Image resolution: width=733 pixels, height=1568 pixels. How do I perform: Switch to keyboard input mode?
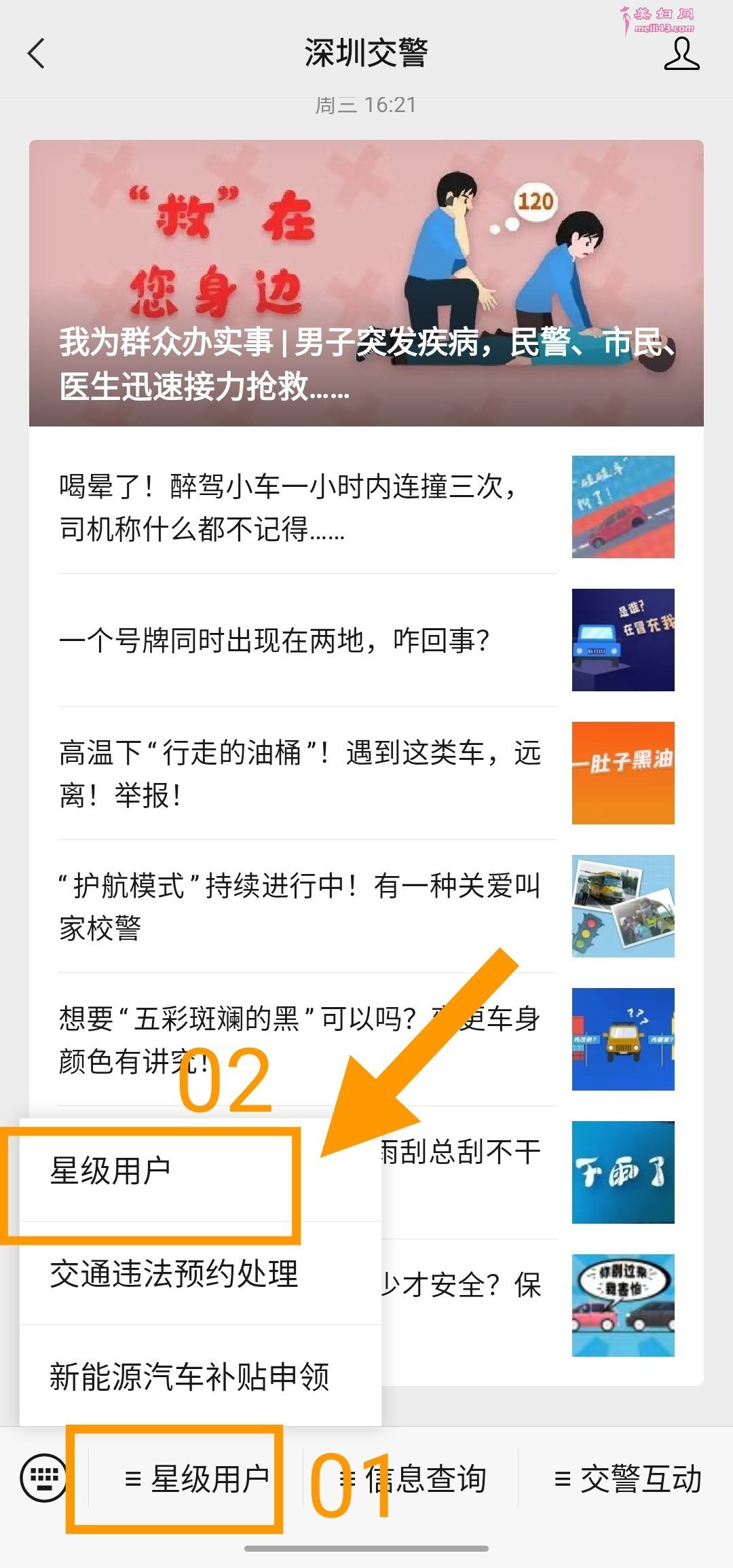click(44, 1478)
